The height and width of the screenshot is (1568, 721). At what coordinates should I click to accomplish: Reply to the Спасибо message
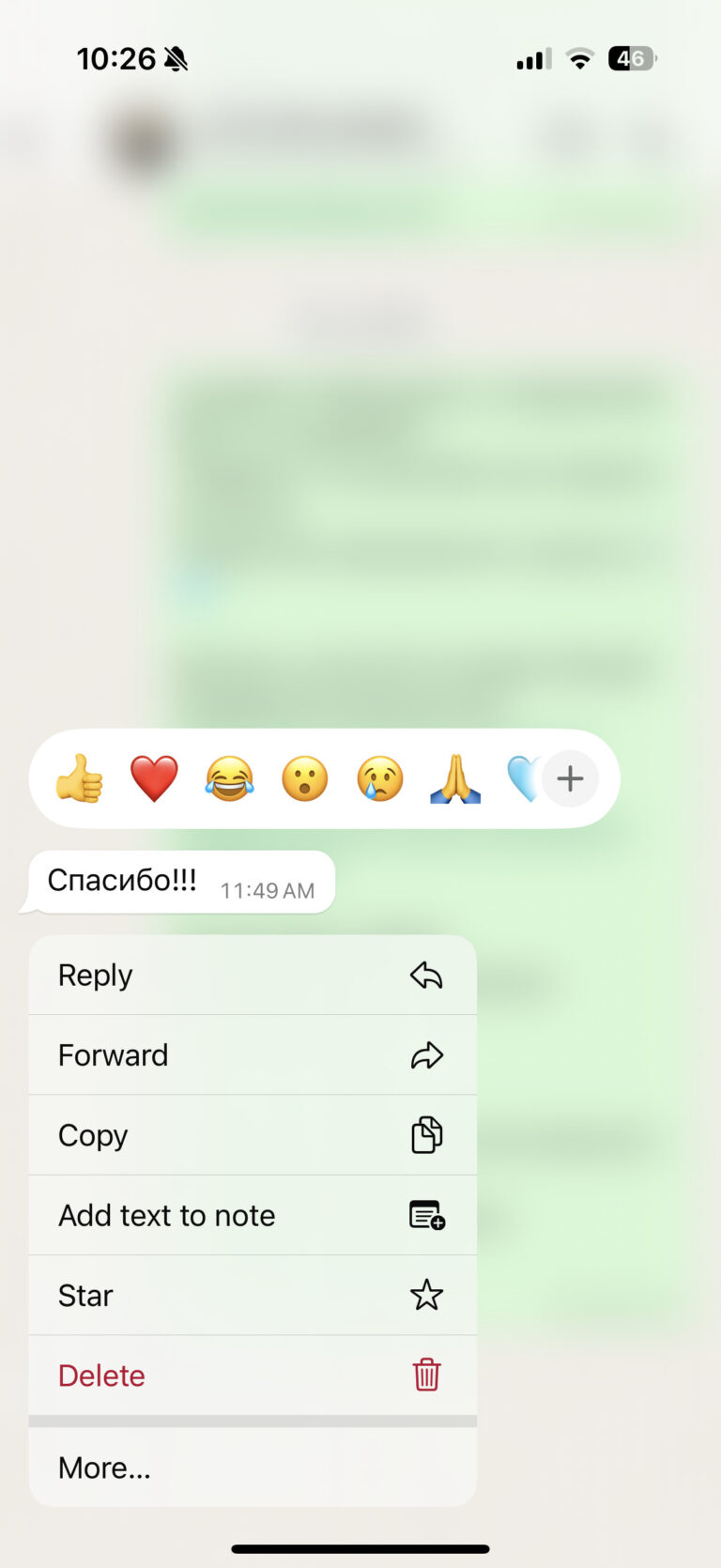point(252,975)
